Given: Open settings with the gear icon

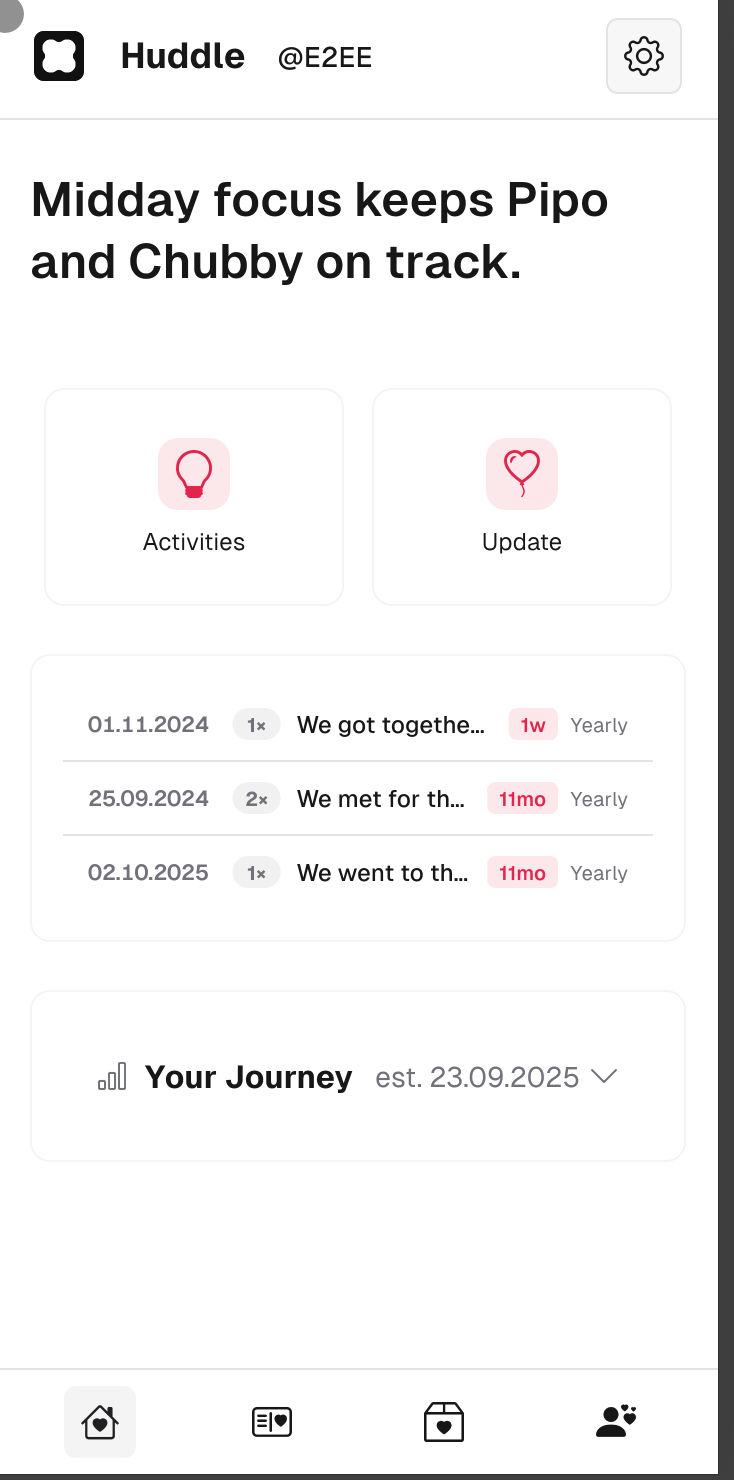Looking at the screenshot, I should click(643, 56).
